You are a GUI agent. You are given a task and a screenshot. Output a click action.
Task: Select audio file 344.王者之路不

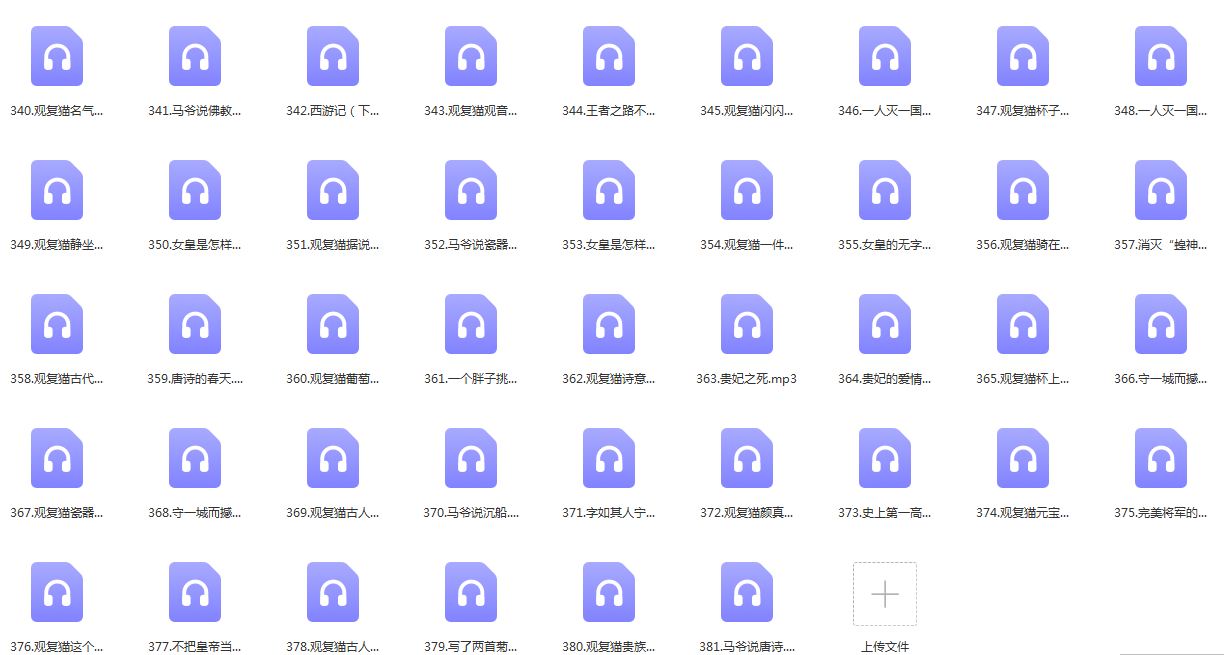(x=609, y=57)
